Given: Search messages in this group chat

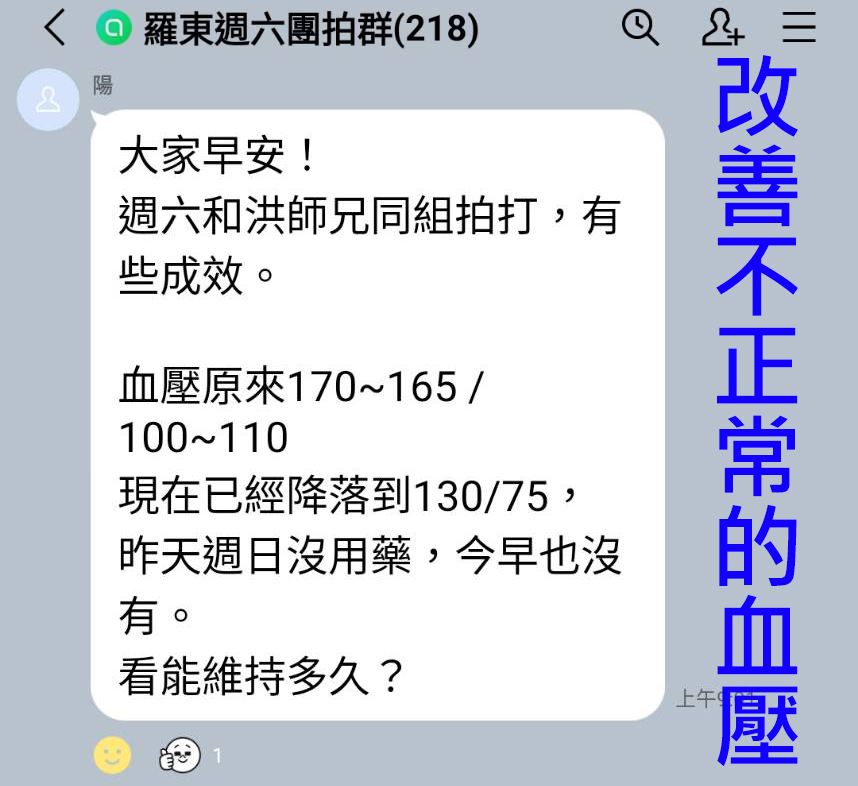Looking at the screenshot, I should pyautogui.click(x=640, y=28).
